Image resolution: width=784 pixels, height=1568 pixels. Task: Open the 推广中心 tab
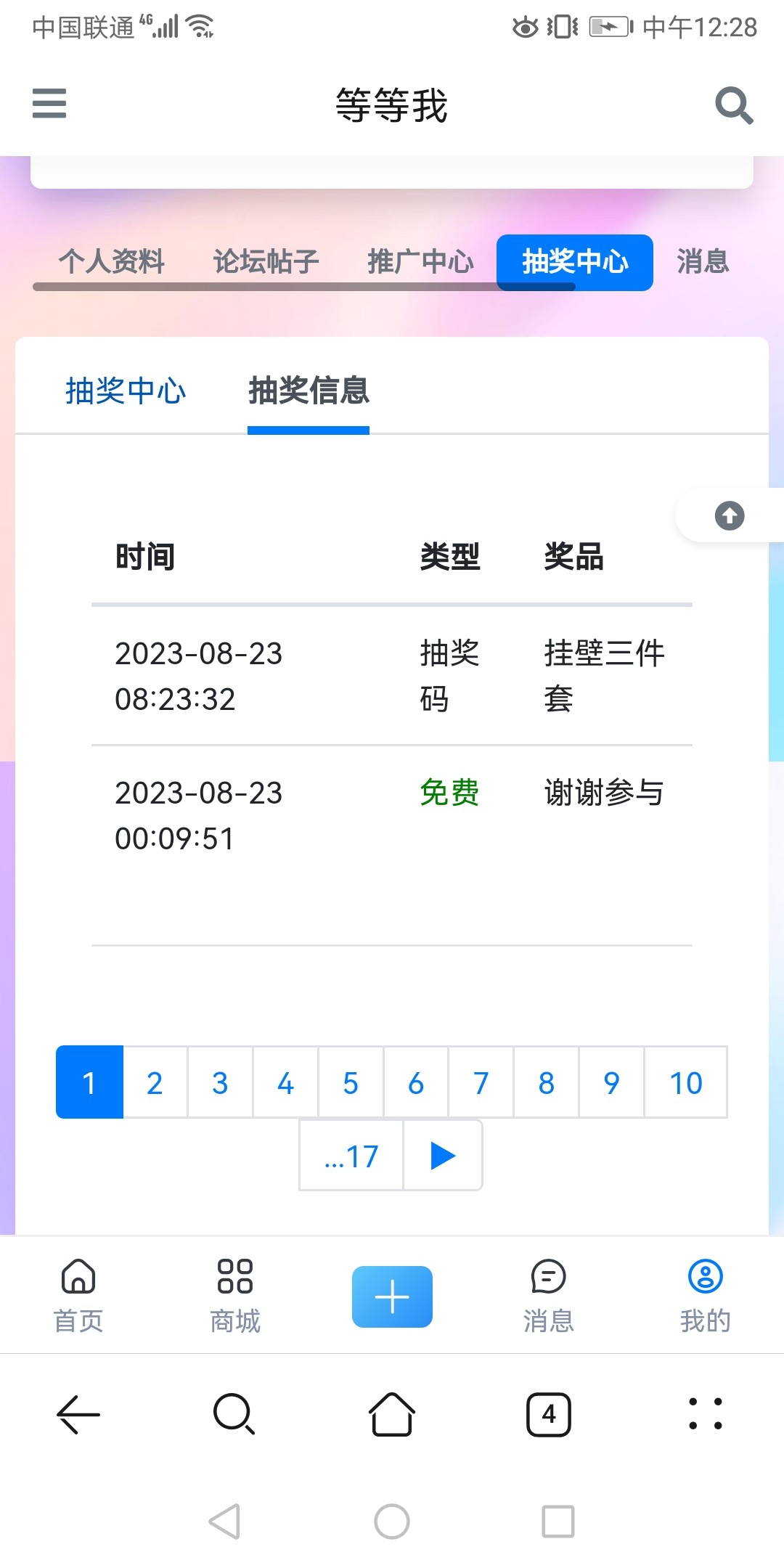[420, 261]
